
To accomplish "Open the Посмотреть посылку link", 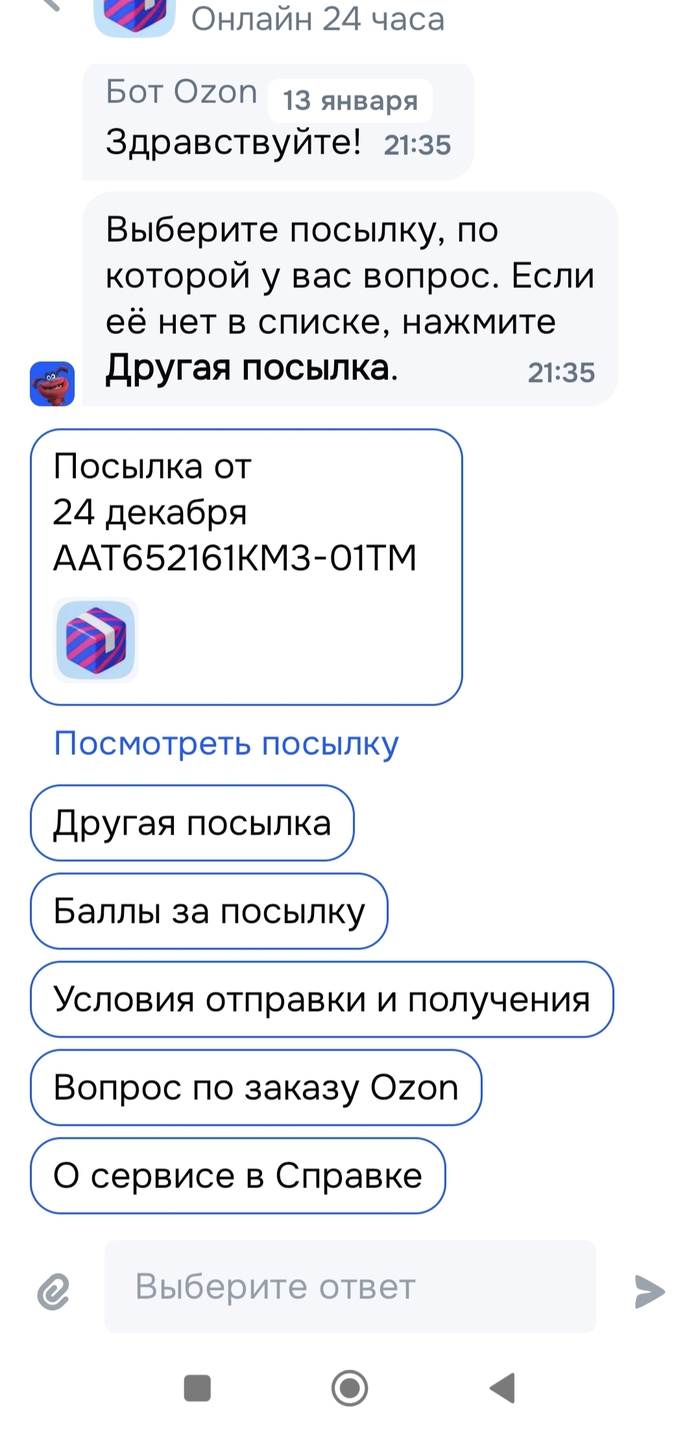I will coord(226,744).
